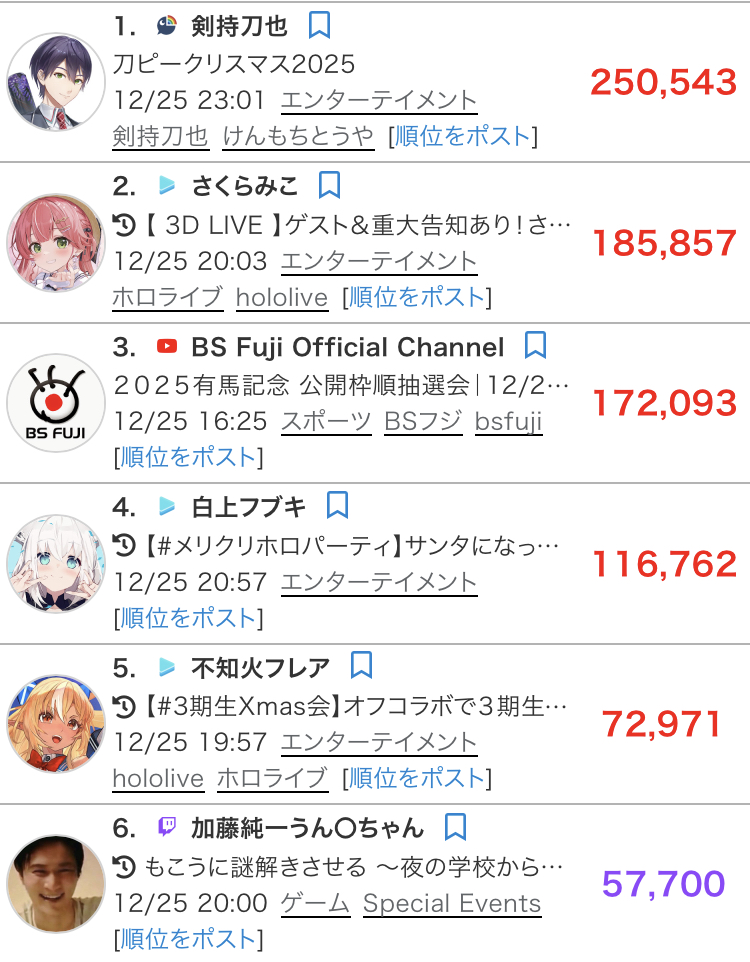750x962 pixels.
Task: Open the hololive tag under 不知火フレア
Action: pos(158,778)
